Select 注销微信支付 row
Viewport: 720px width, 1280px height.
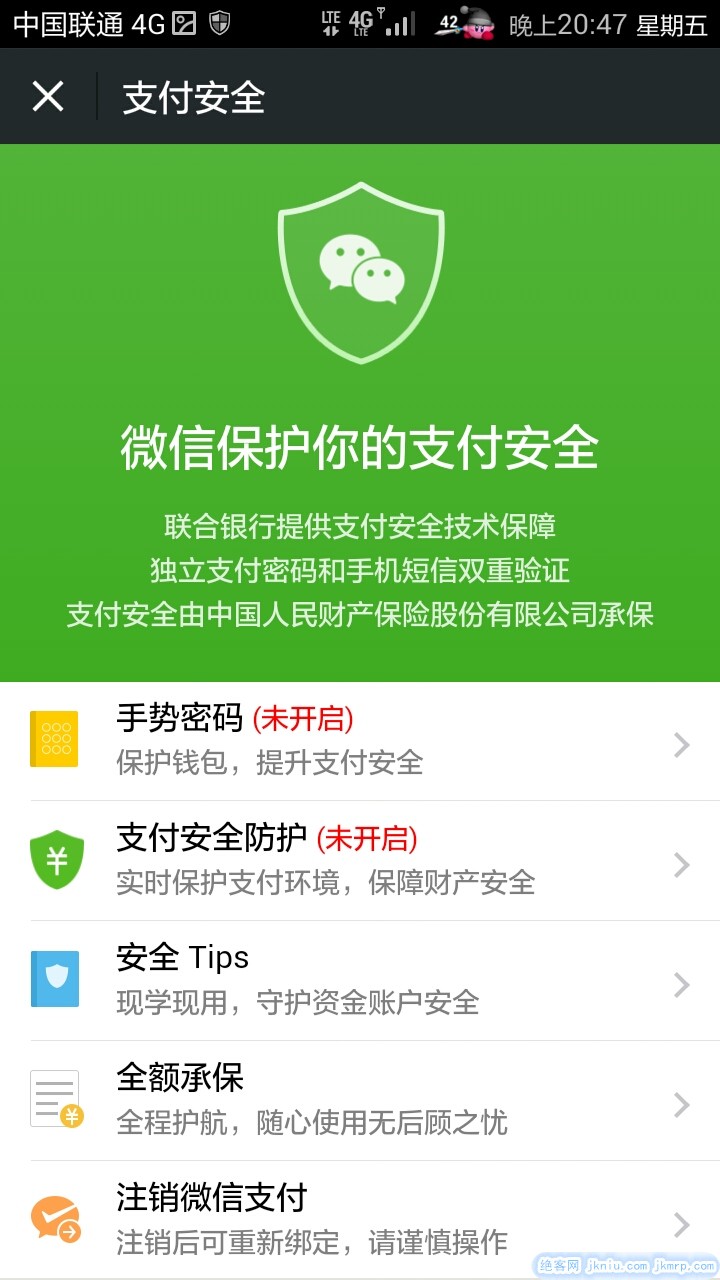360,1221
